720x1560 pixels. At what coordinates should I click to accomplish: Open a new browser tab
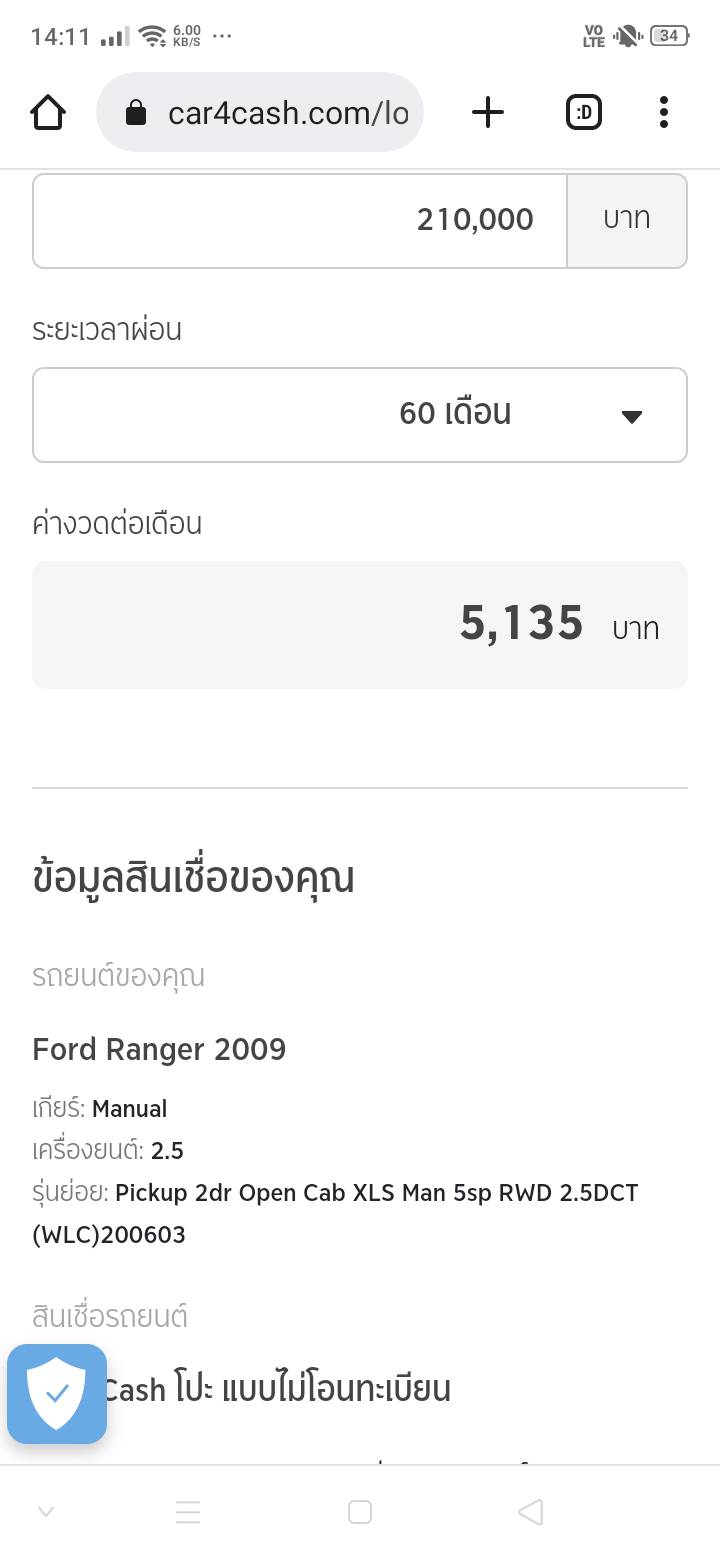pyautogui.click(x=487, y=113)
